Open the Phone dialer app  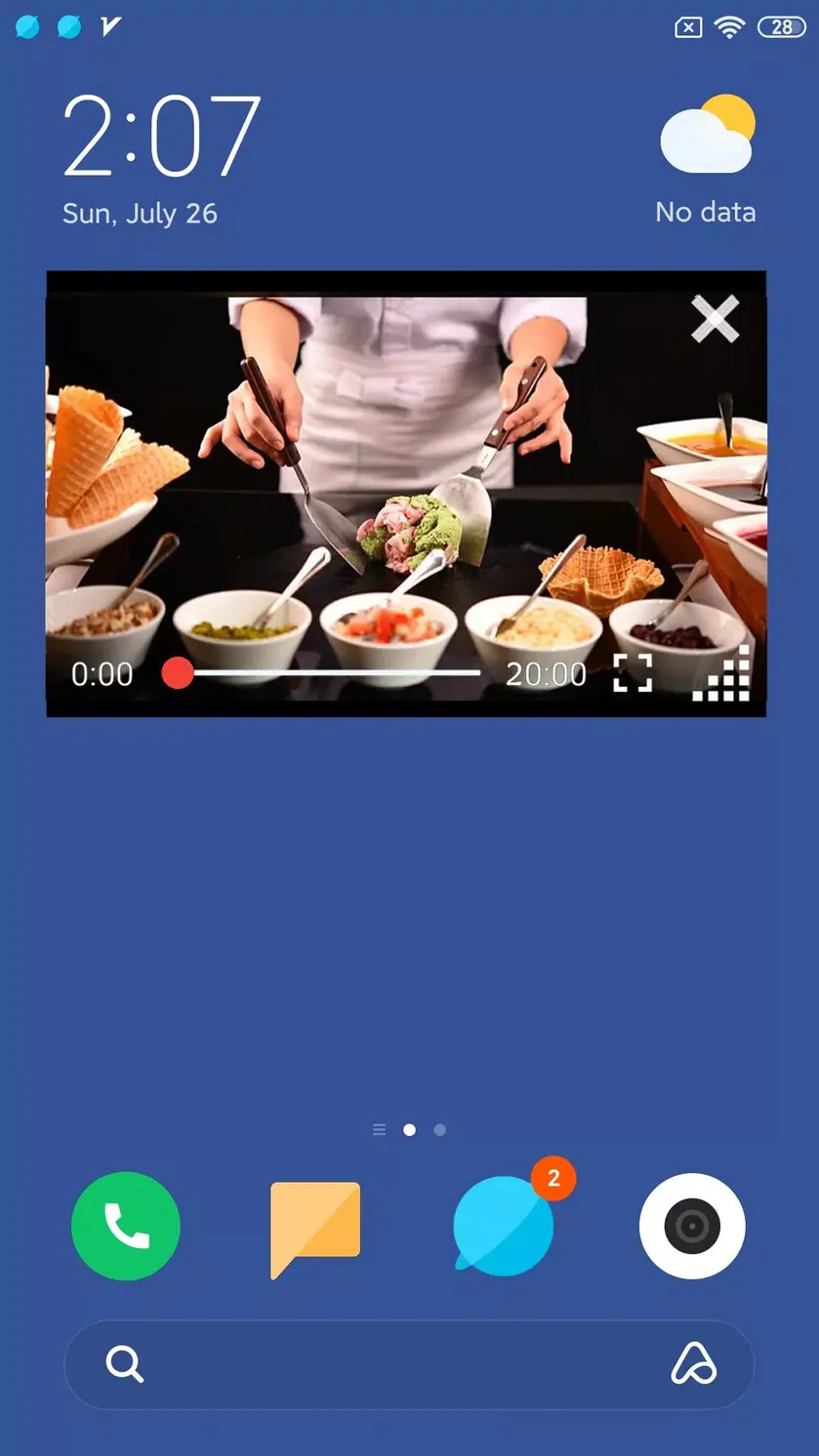click(126, 1226)
